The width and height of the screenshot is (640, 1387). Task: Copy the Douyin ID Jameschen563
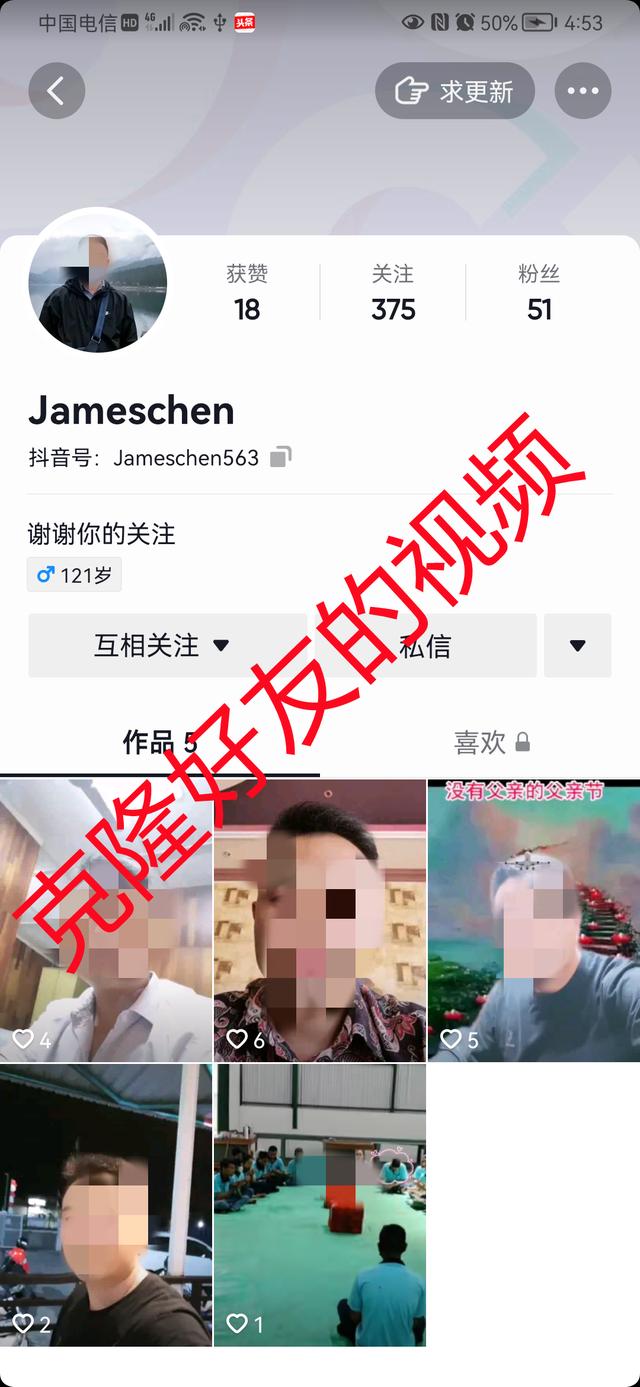point(281,458)
